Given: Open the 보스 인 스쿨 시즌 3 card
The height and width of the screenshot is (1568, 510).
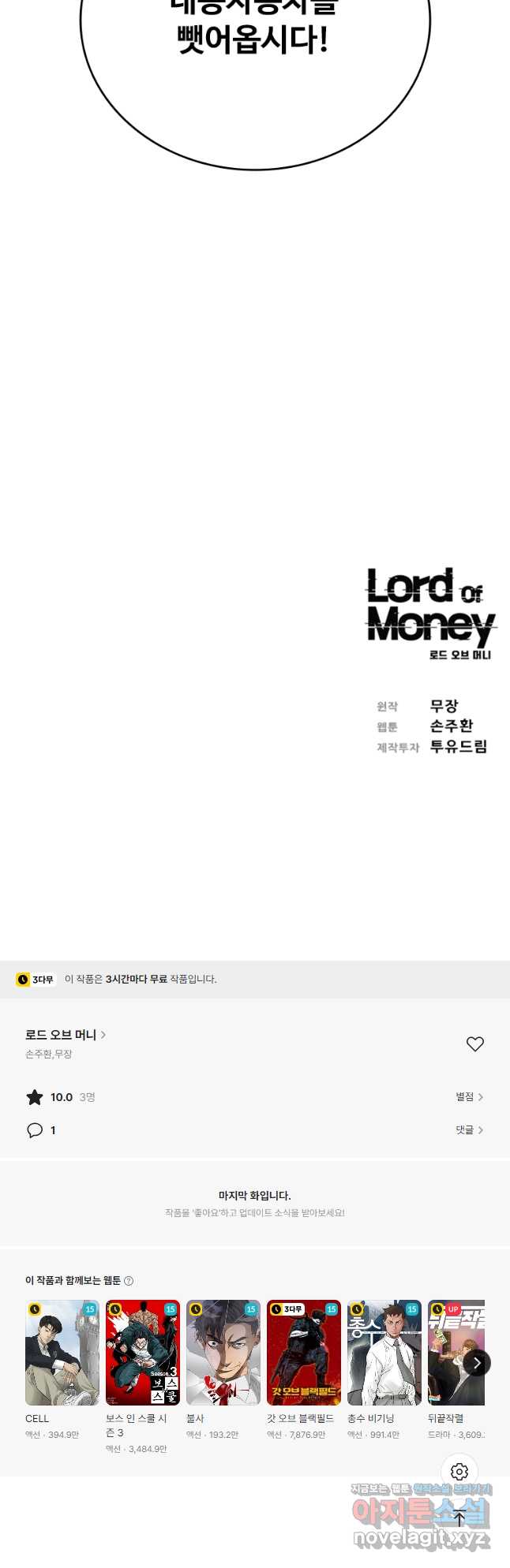Looking at the screenshot, I should tap(143, 1353).
